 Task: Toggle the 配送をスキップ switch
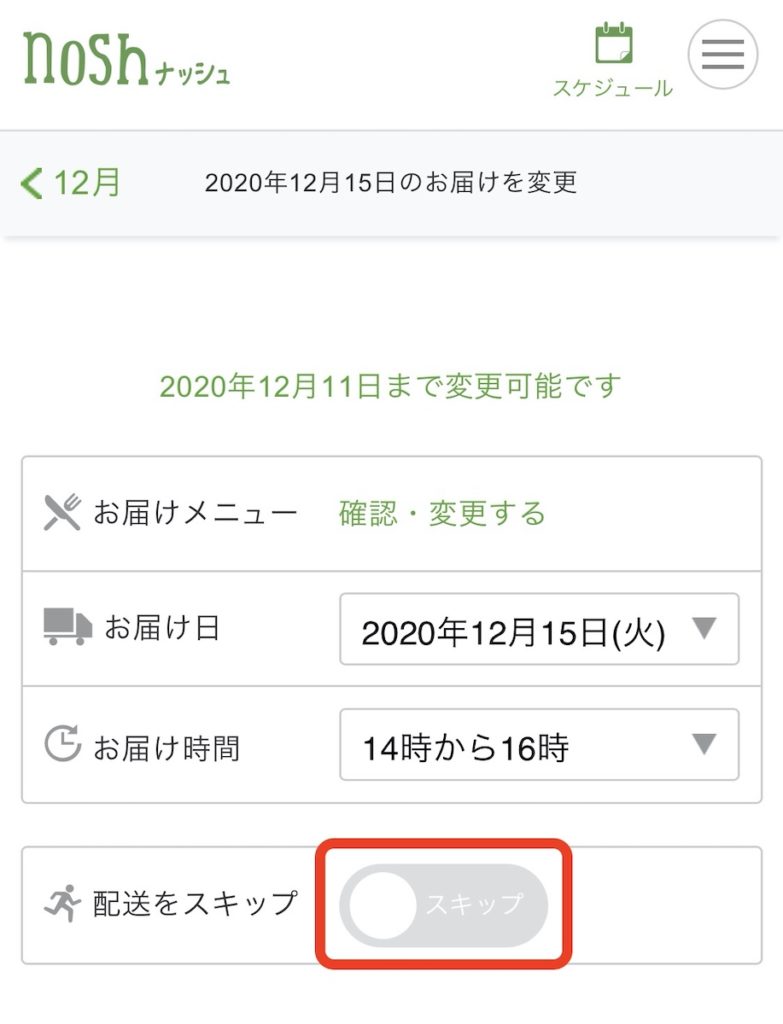(x=444, y=905)
